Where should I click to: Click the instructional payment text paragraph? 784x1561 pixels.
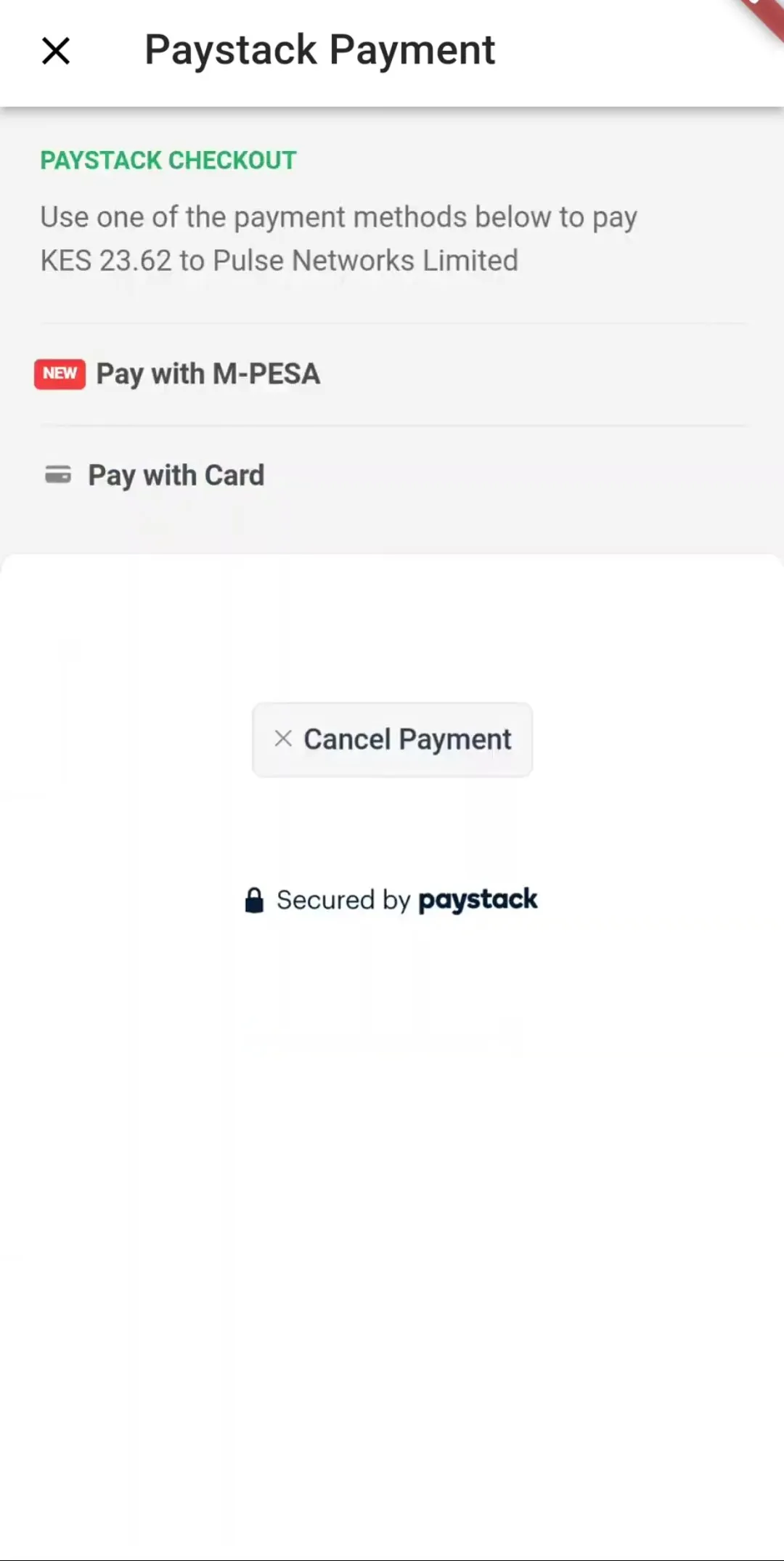(338, 238)
